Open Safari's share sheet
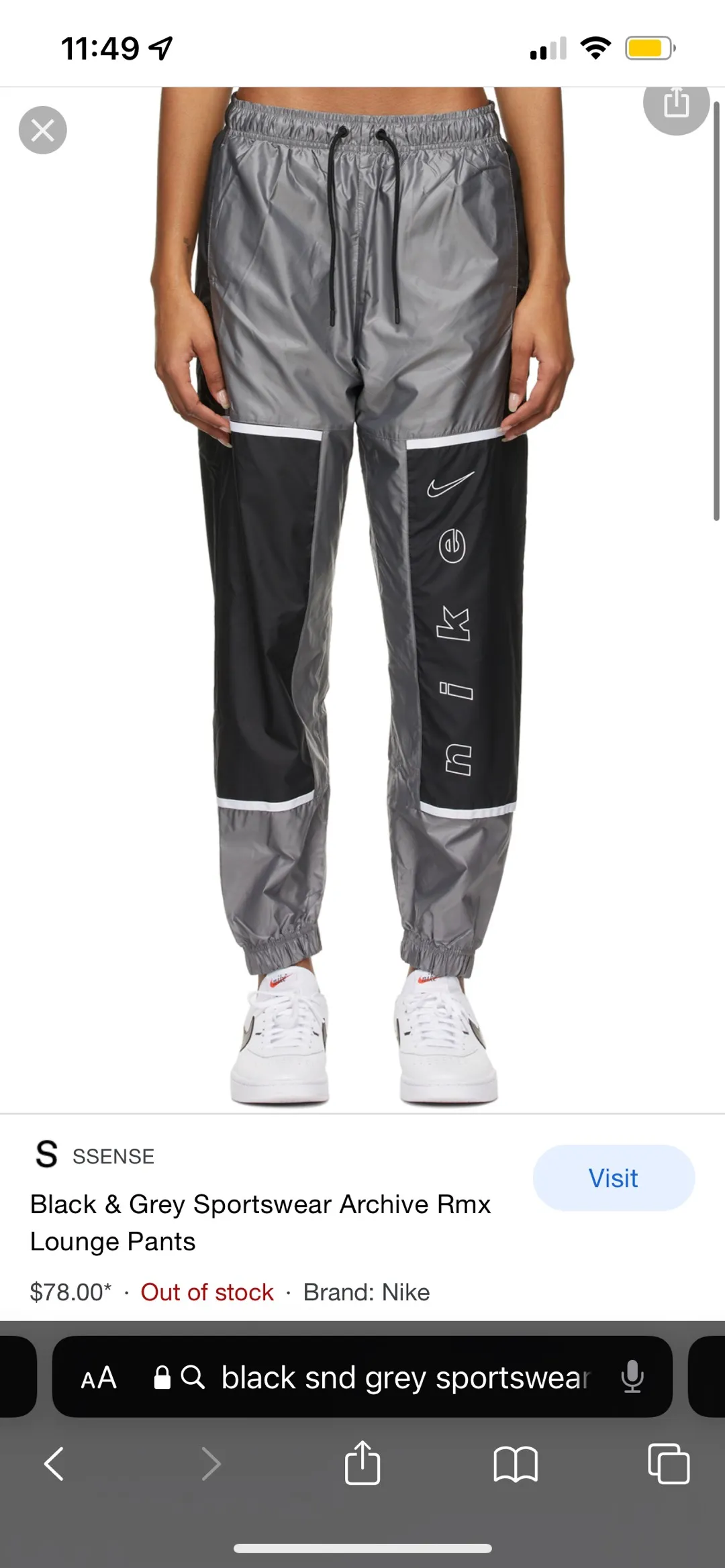 [x=362, y=1463]
